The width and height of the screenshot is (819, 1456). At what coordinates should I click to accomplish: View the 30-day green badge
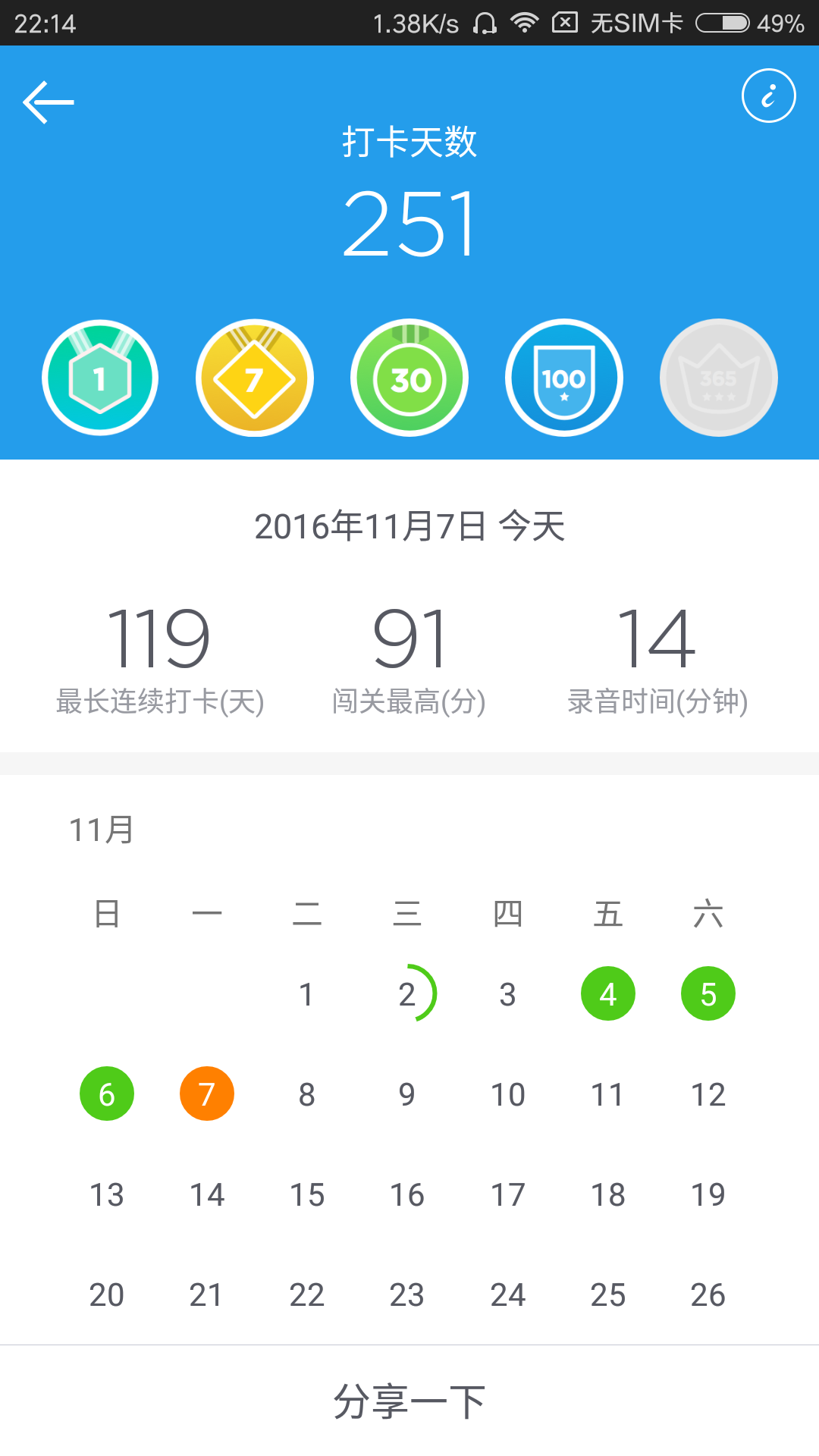[x=409, y=378]
